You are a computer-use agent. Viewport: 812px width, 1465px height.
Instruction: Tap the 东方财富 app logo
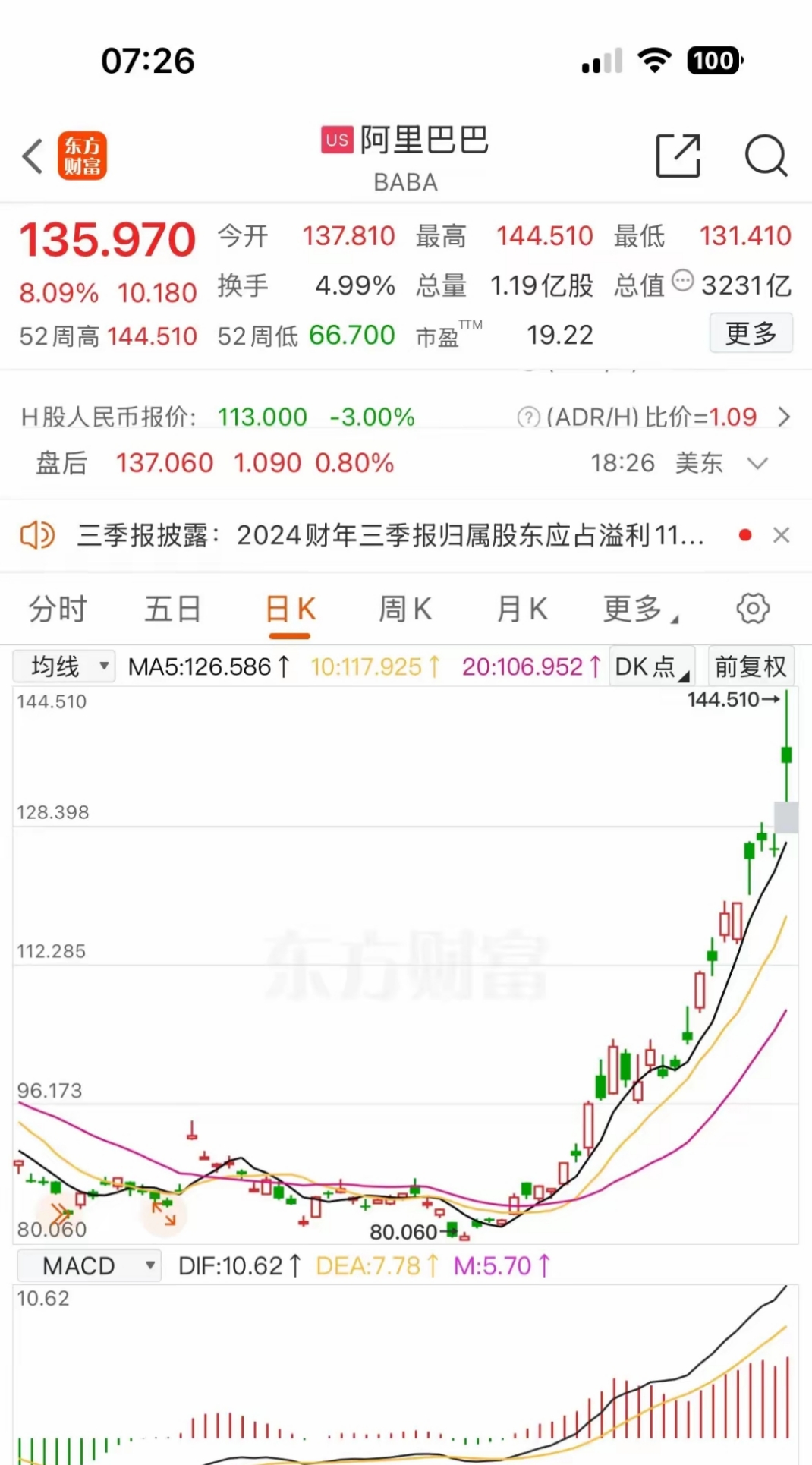point(82,154)
